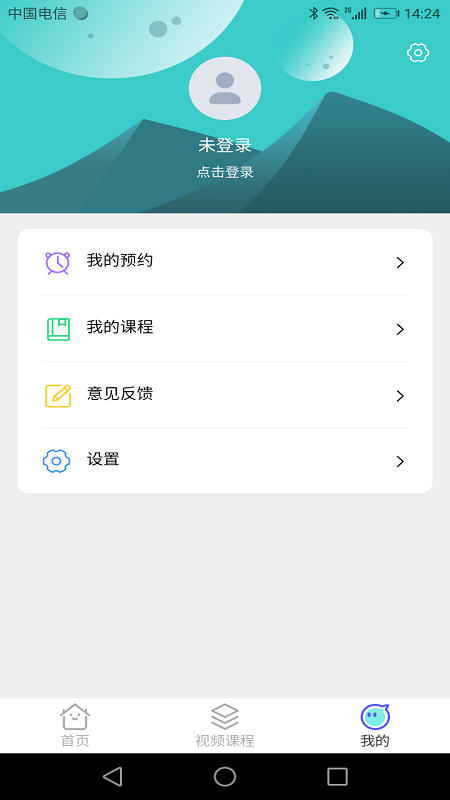Select the 我的 tab
This screenshot has width=450, height=800.
click(x=375, y=725)
